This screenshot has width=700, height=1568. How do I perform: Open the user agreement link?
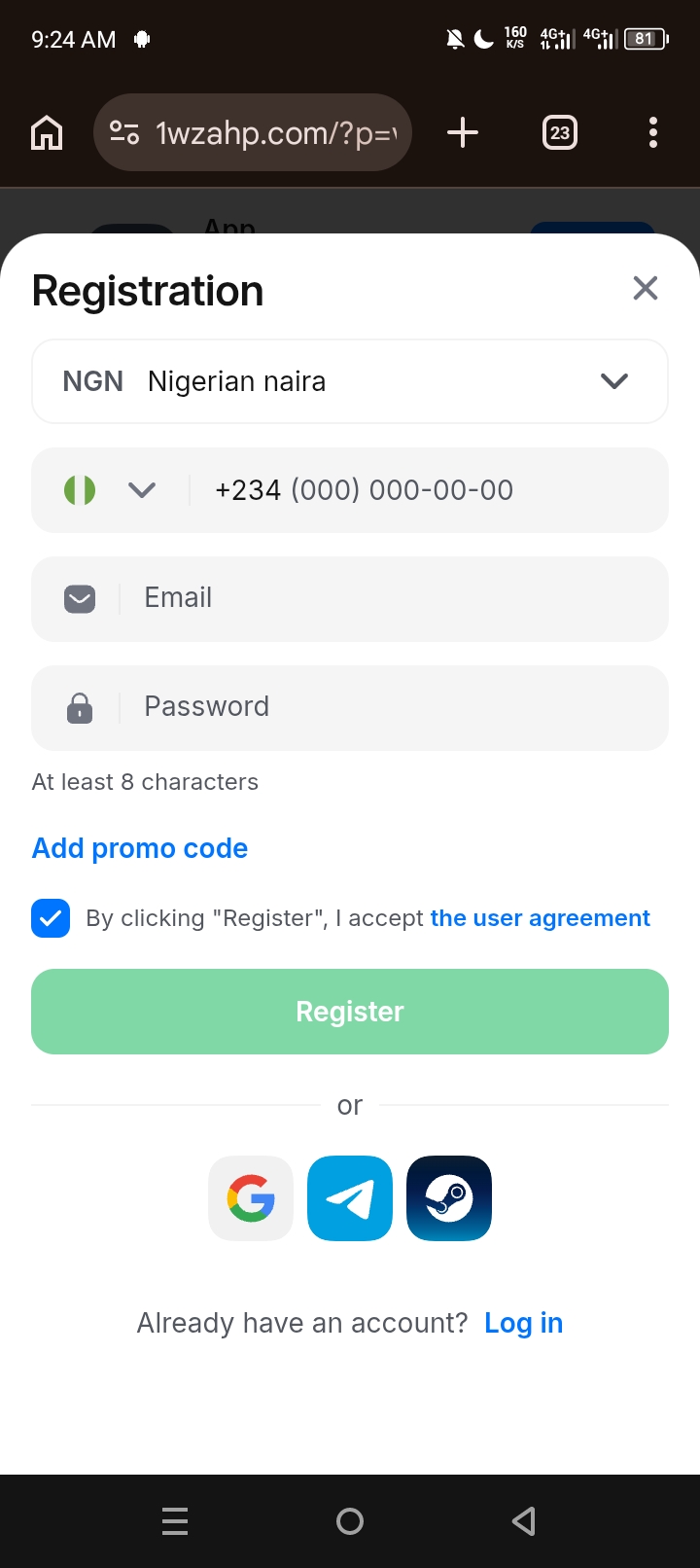(540, 918)
